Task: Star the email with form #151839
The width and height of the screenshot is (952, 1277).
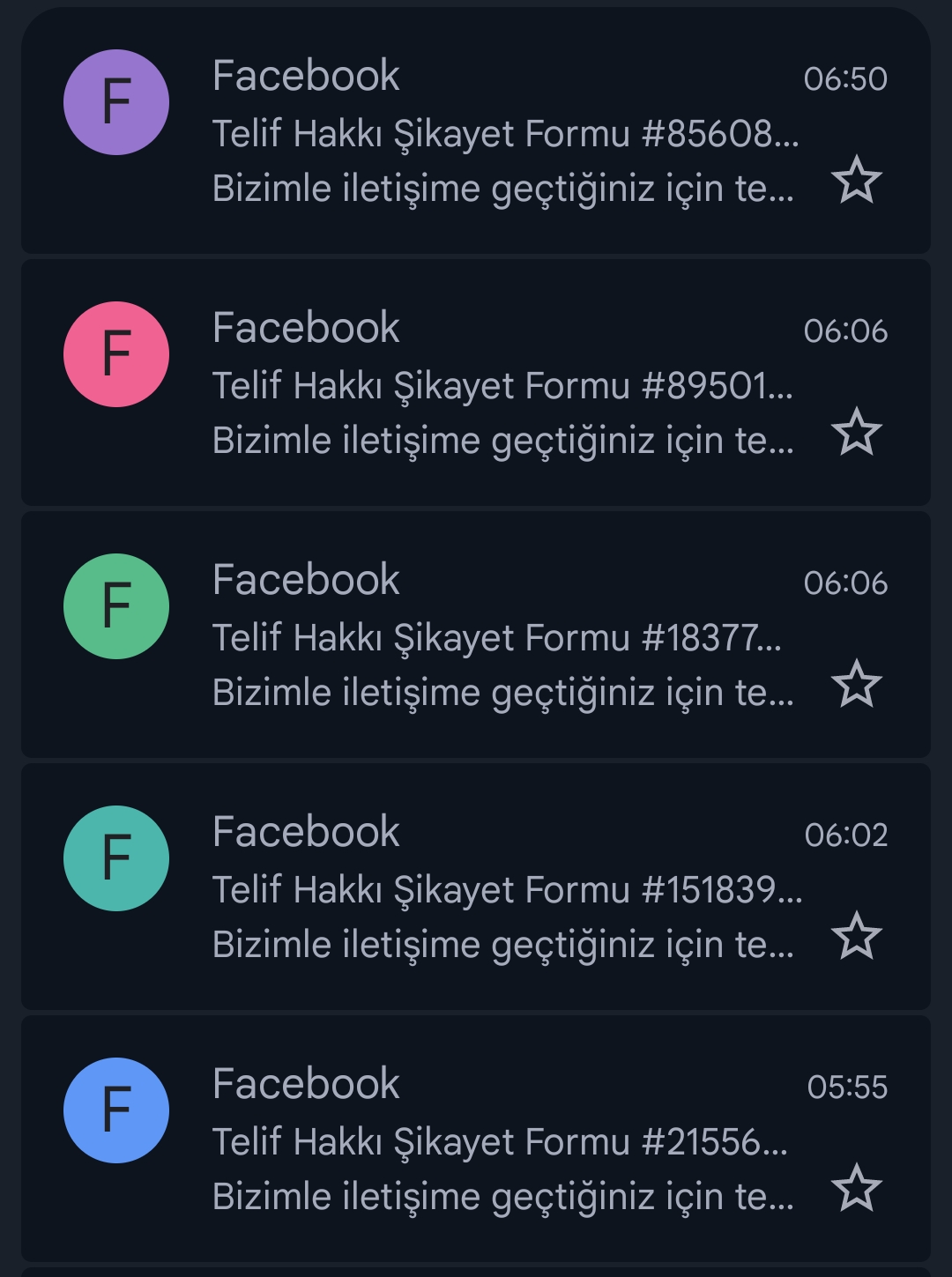Action: click(856, 937)
